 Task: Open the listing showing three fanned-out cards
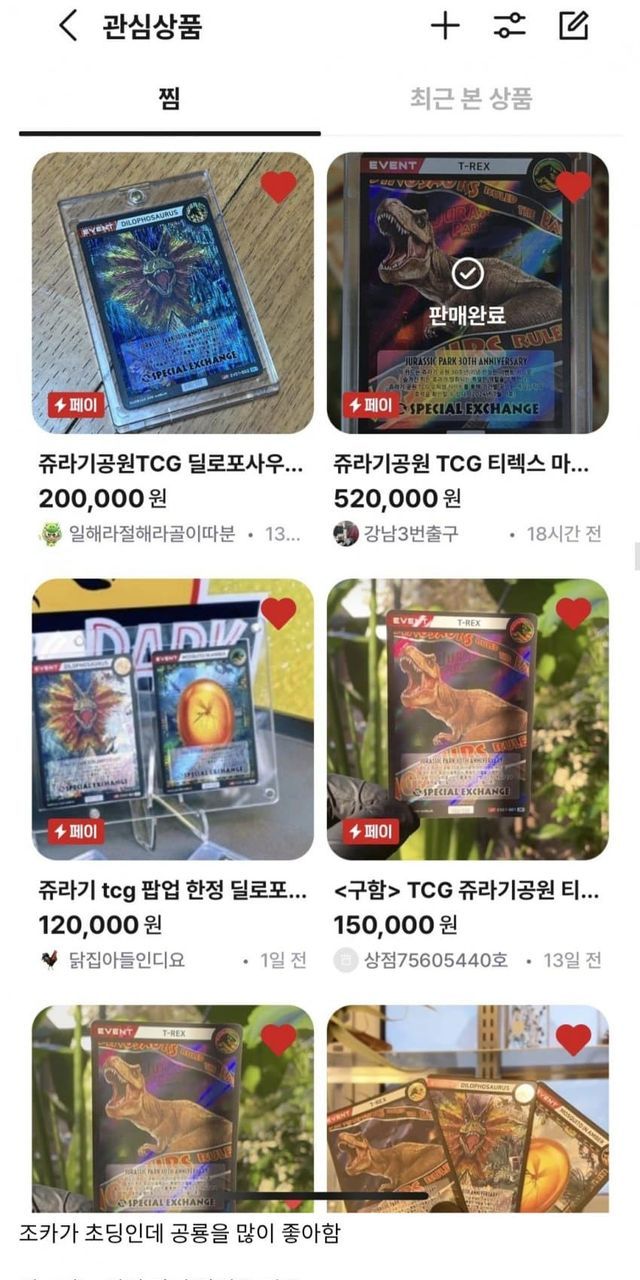coord(467,1110)
